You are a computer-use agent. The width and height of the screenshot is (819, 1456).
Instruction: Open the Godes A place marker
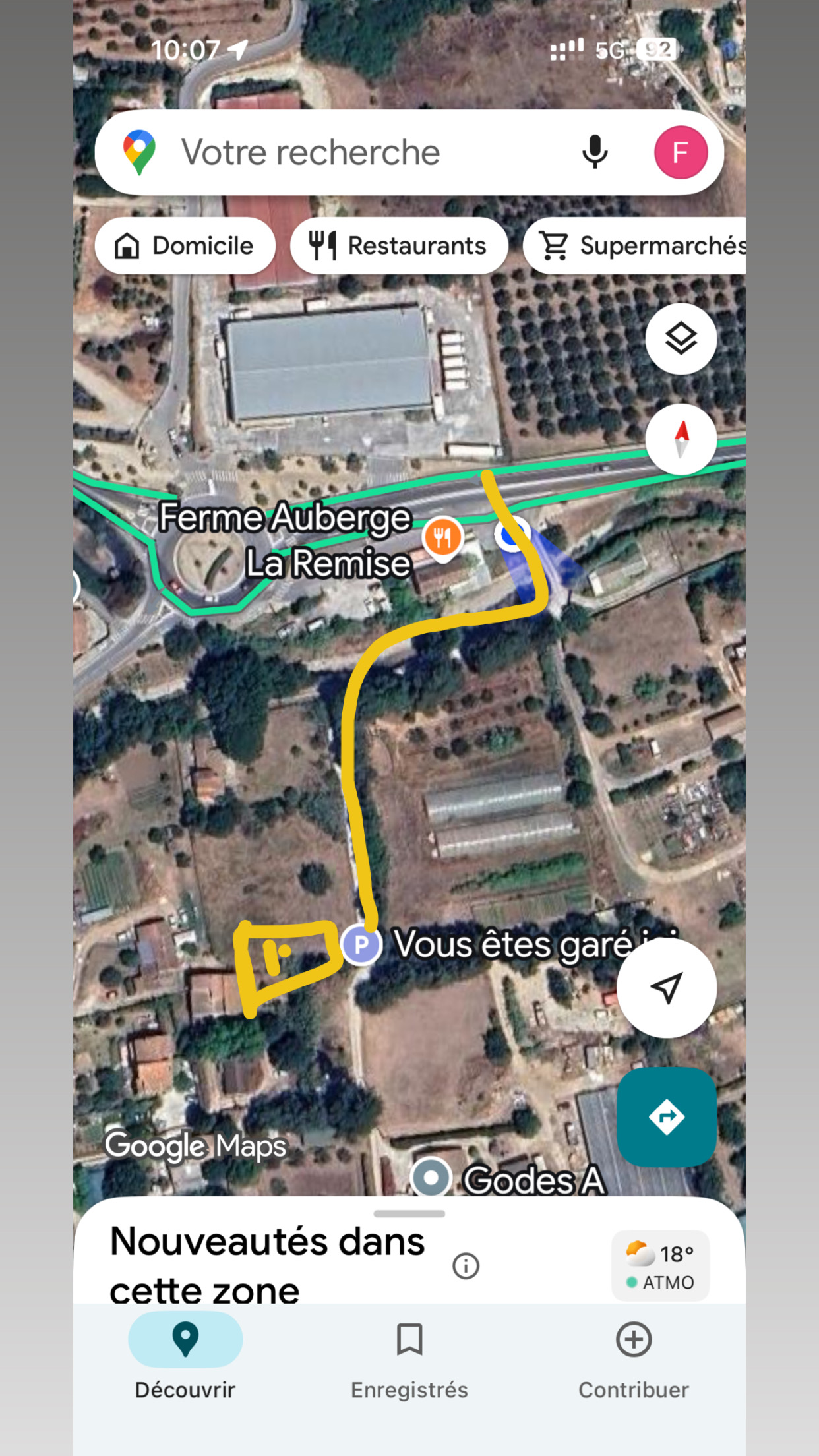coord(431,1178)
